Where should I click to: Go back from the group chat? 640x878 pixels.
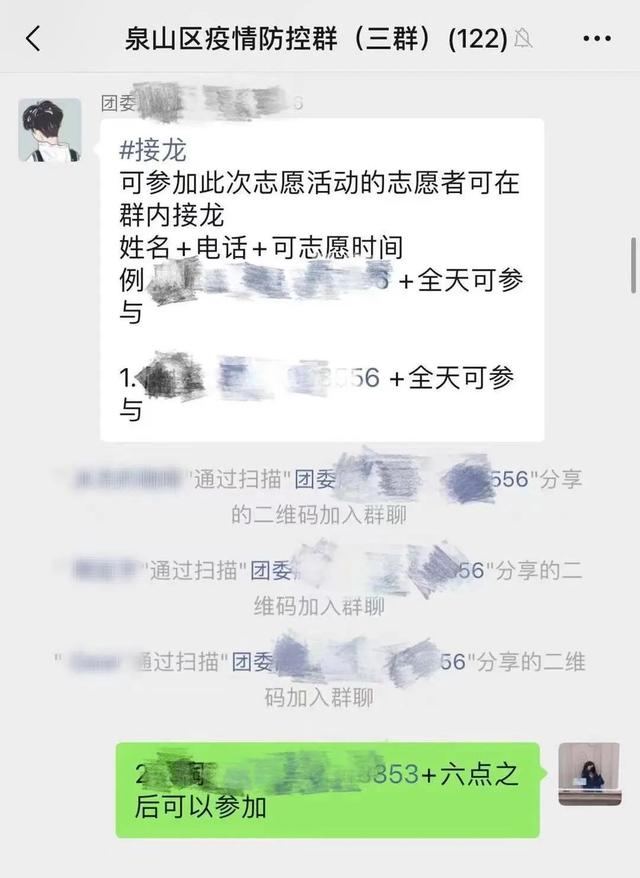pyautogui.click(x=33, y=39)
